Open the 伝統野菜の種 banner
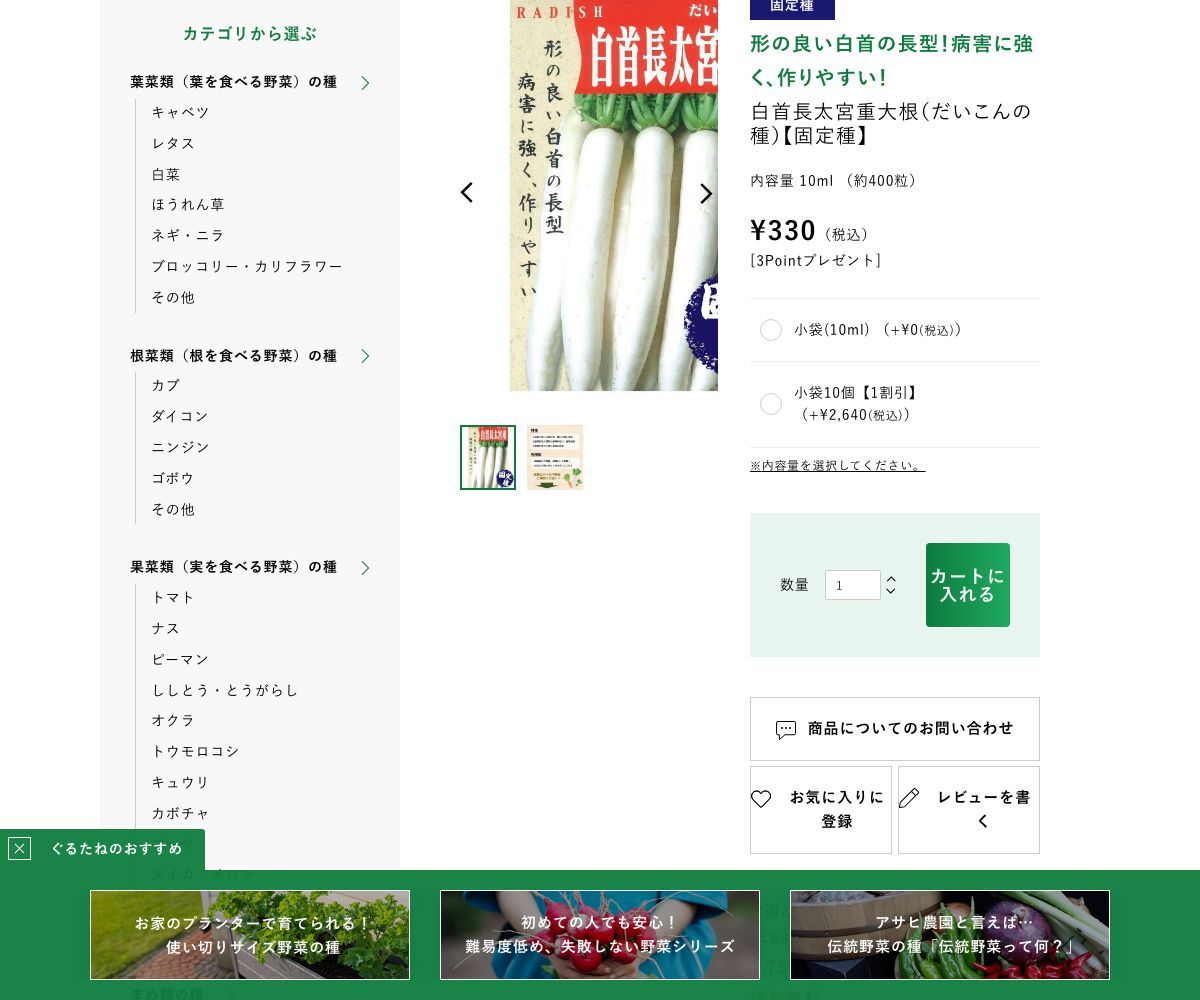This screenshot has width=1200, height=1000. (x=950, y=935)
